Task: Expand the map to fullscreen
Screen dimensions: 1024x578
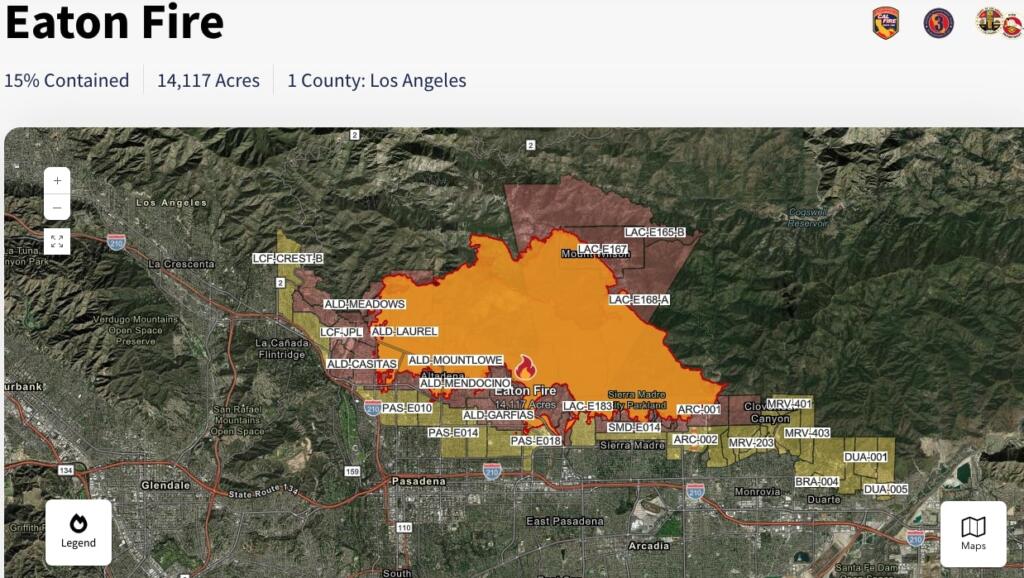Action: point(57,241)
